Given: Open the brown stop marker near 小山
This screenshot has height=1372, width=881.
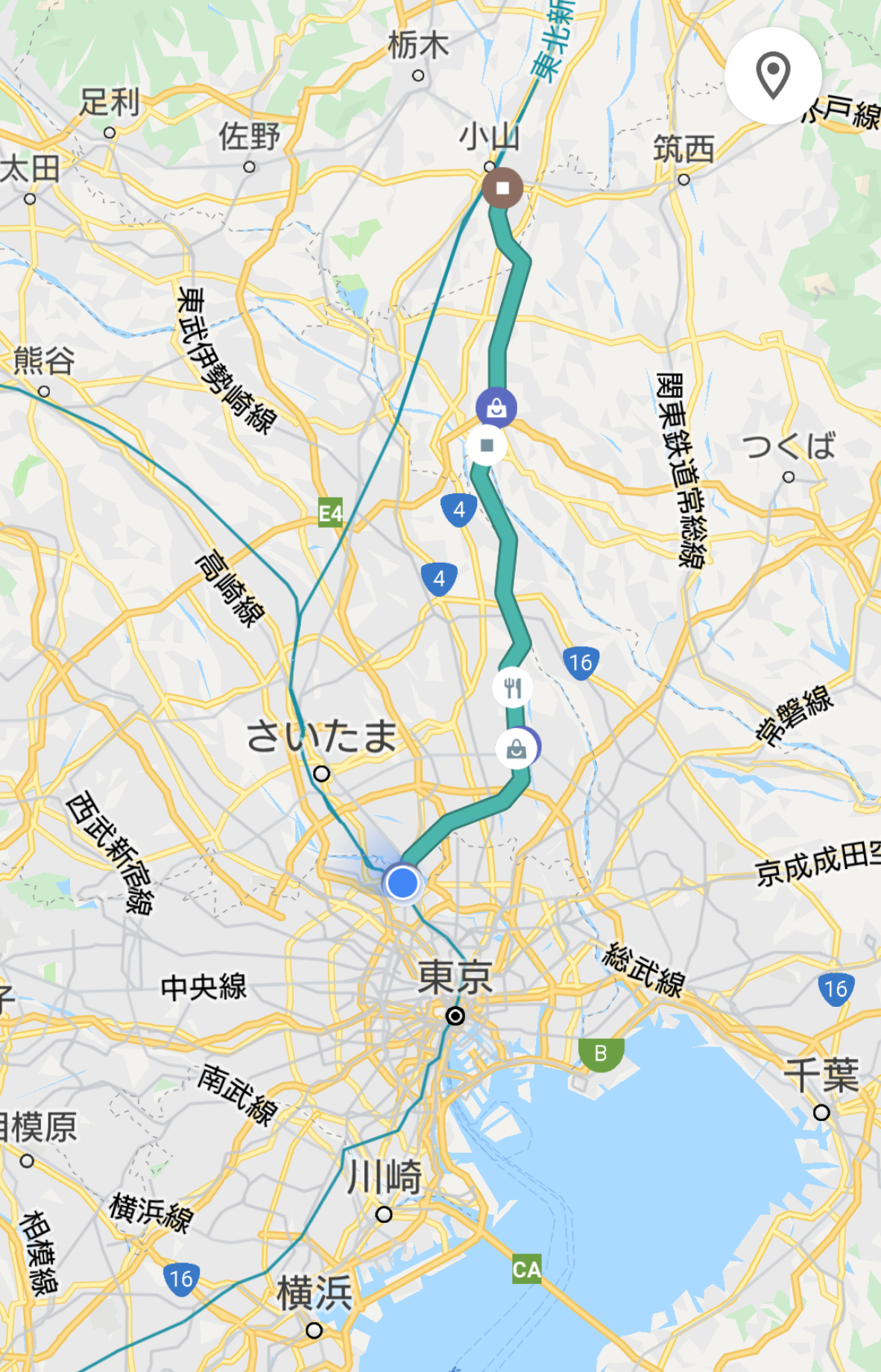Looking at the screenshot, I should [502, 188].
